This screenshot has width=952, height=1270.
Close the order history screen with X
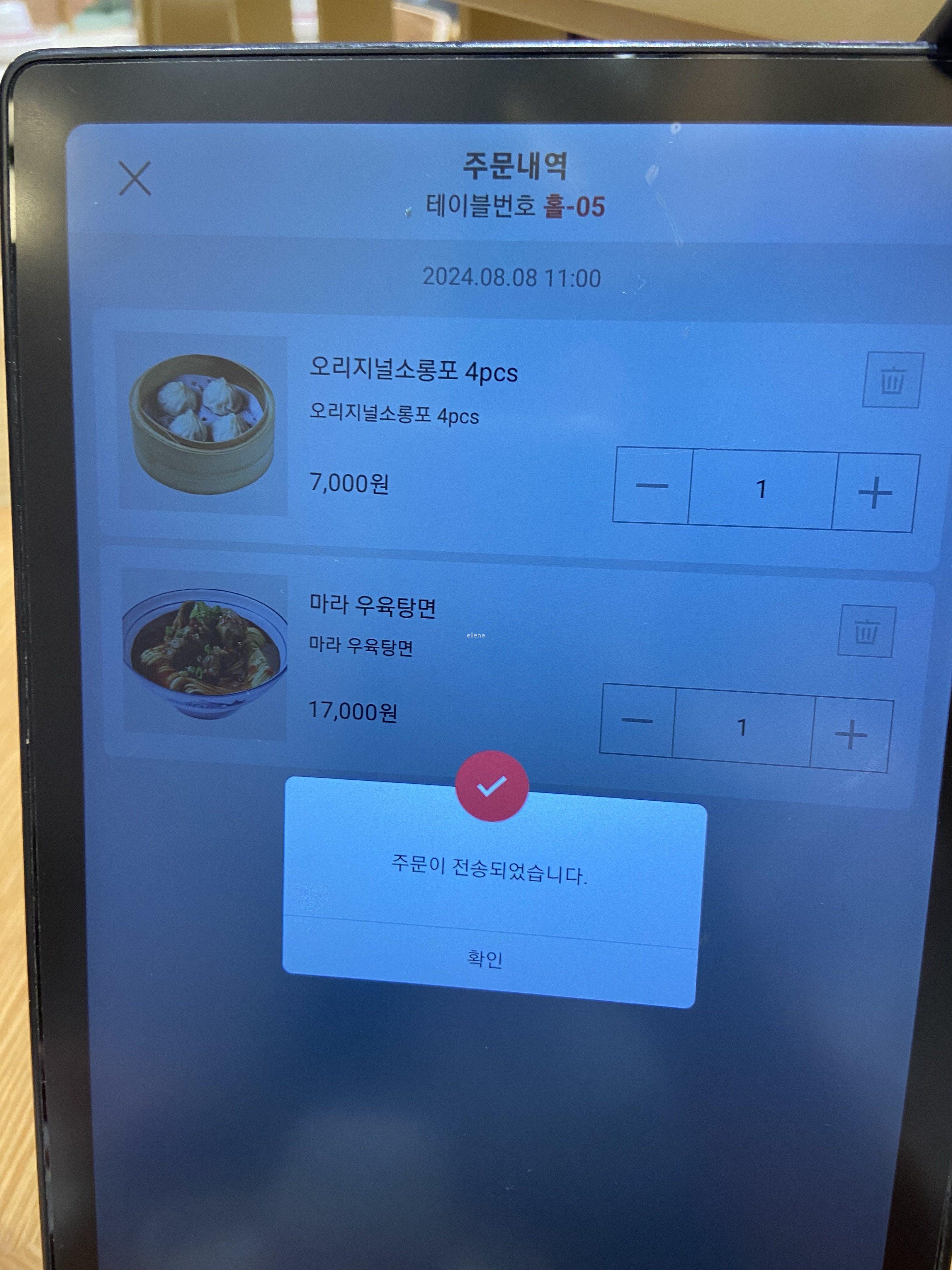tap(135, 179)
